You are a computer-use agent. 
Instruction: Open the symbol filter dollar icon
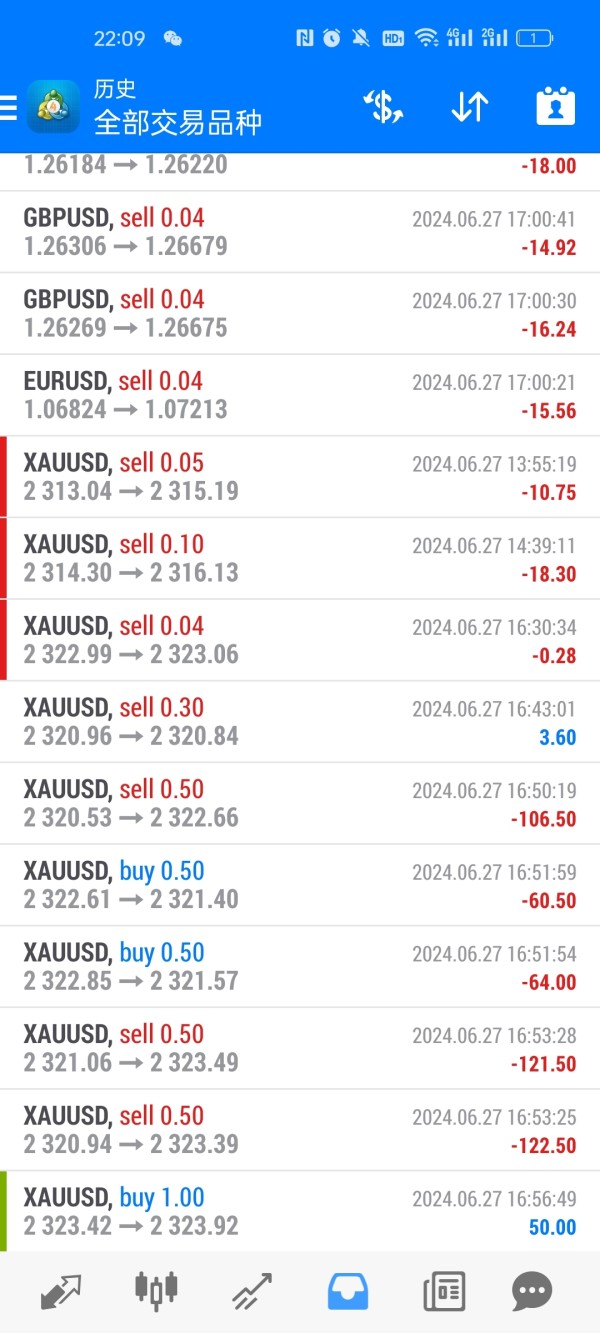[x=383, y=107]
